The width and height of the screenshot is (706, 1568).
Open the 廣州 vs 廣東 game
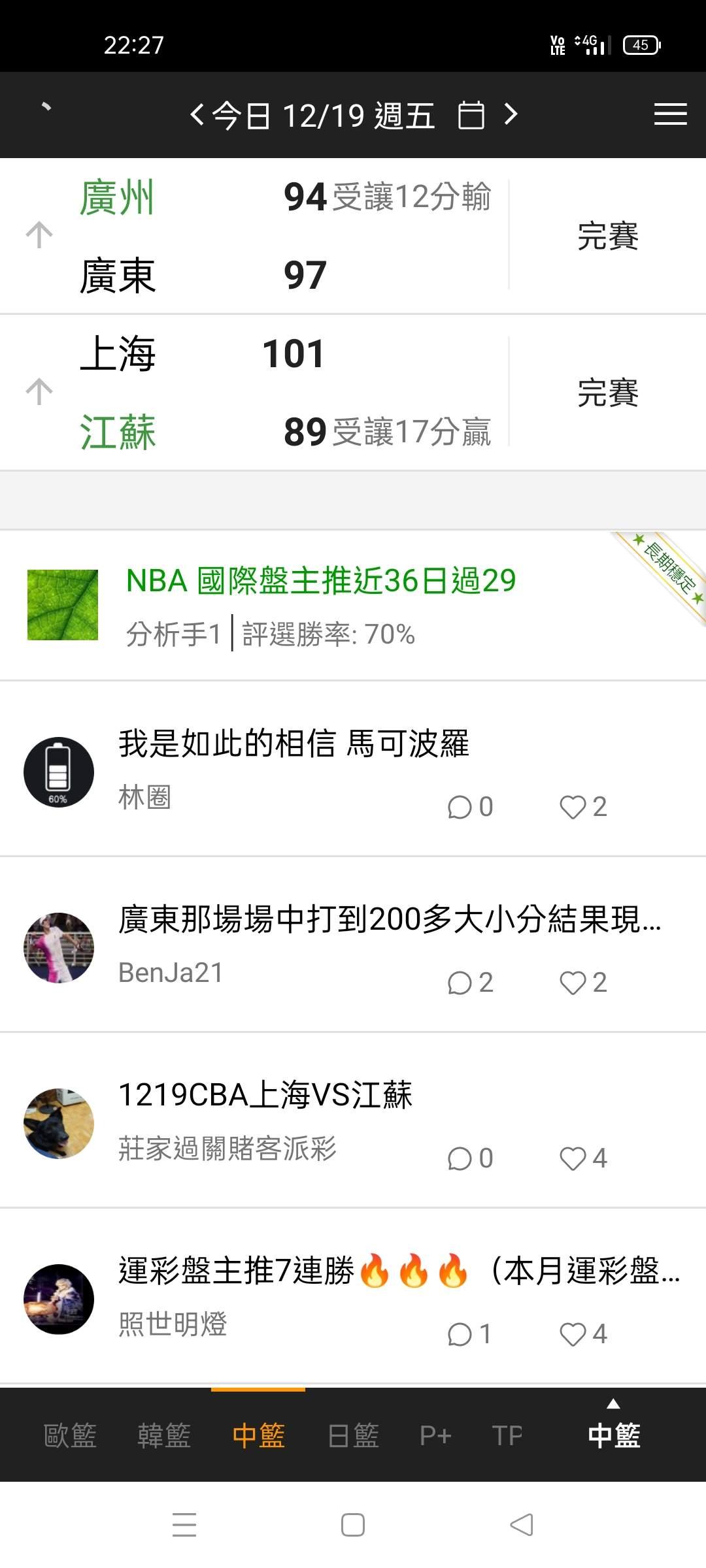(261, 236)
